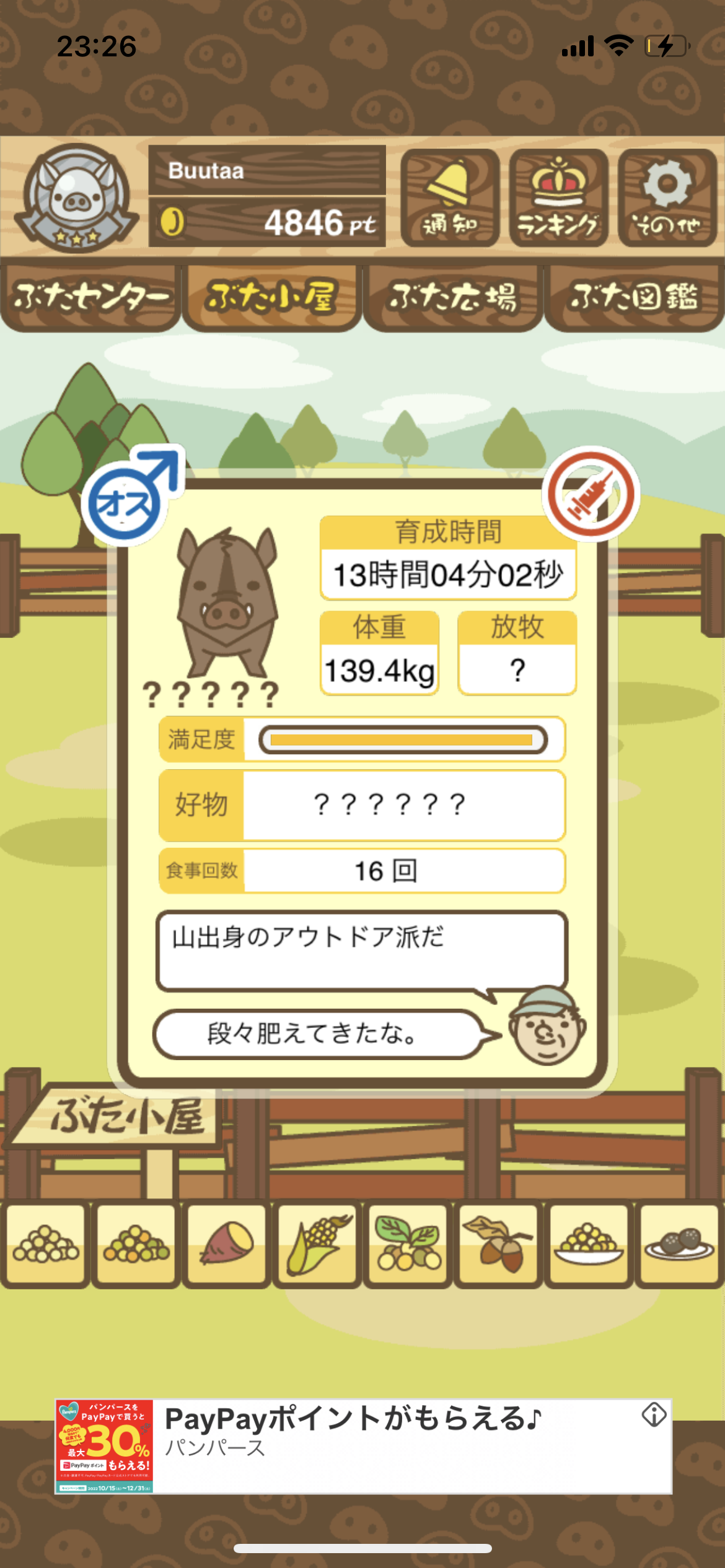Switch to the ぶた広場 tab
The width and height of the screenshot is (725, 1568).
(453, 298)
